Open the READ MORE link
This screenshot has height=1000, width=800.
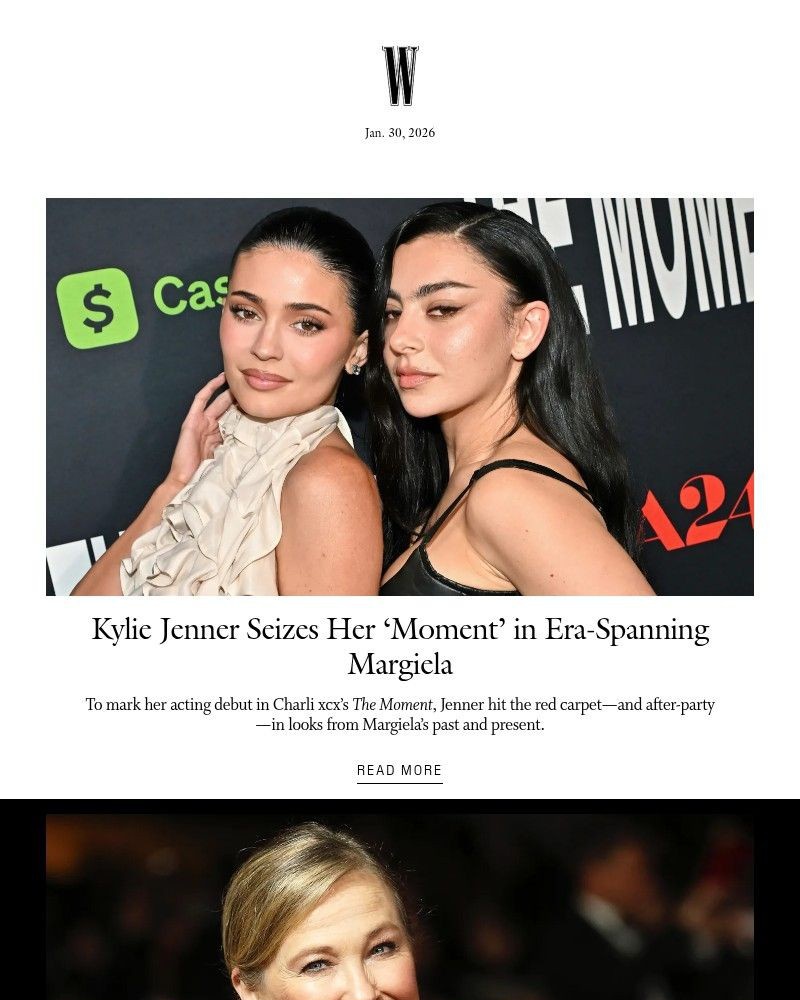click(399, 770)
